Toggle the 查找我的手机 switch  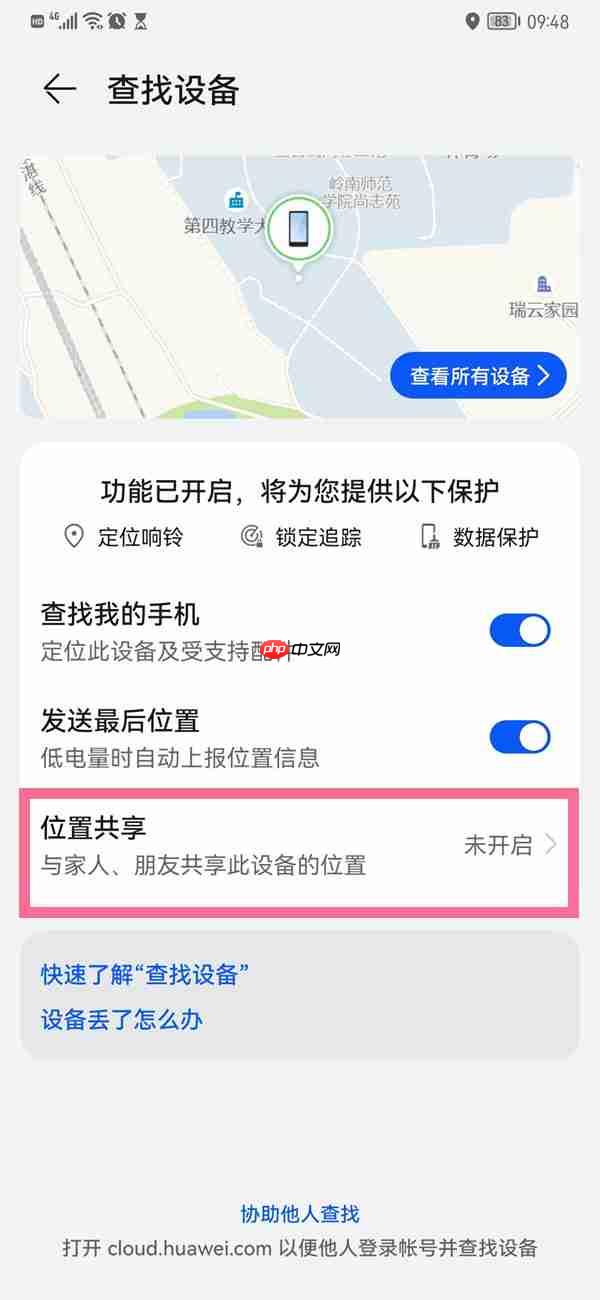point(519,630)
